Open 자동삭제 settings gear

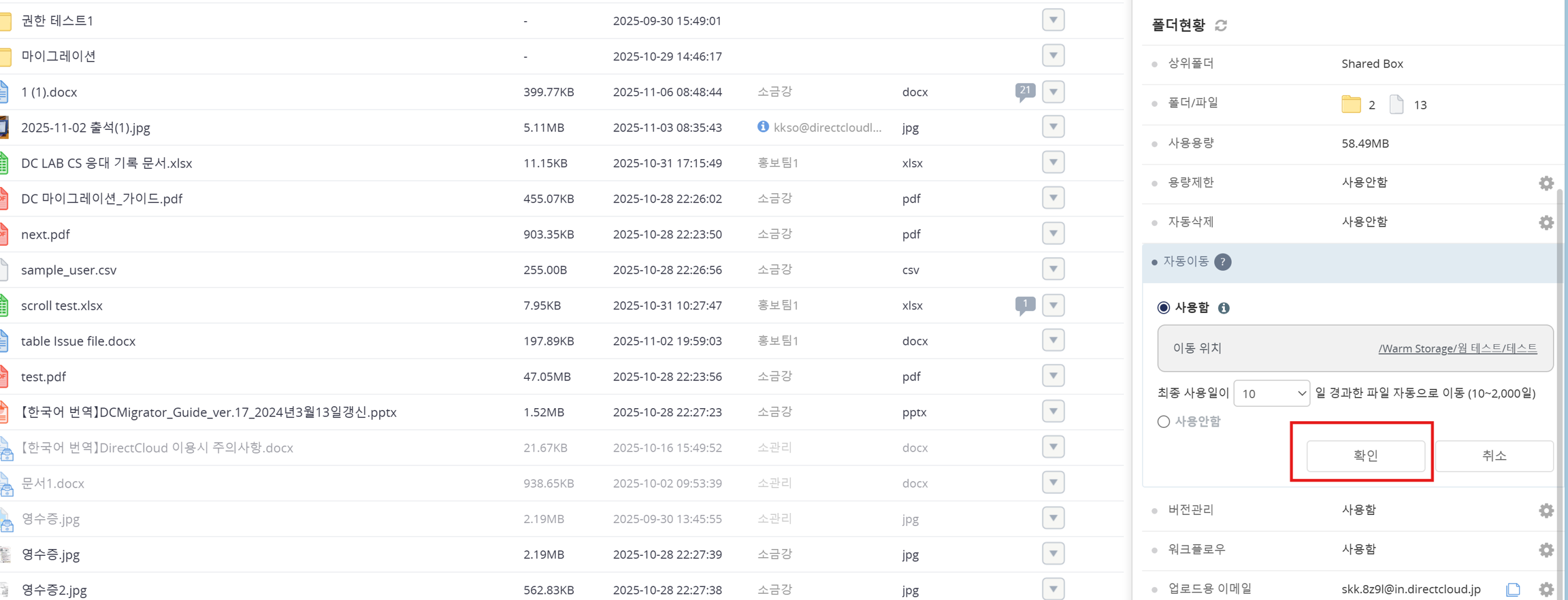[1546, 222]
